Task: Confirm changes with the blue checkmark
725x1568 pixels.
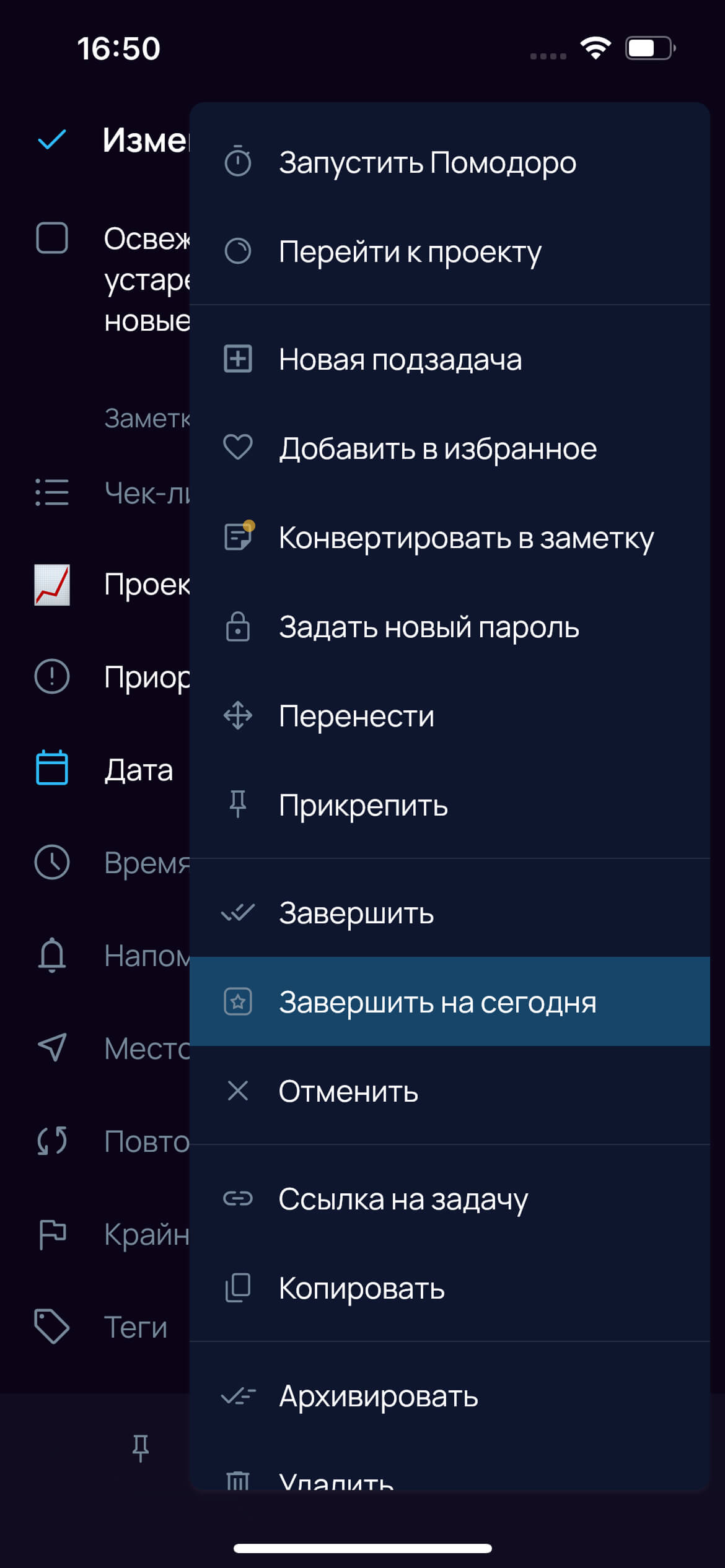Action: (x=52, y=140)
